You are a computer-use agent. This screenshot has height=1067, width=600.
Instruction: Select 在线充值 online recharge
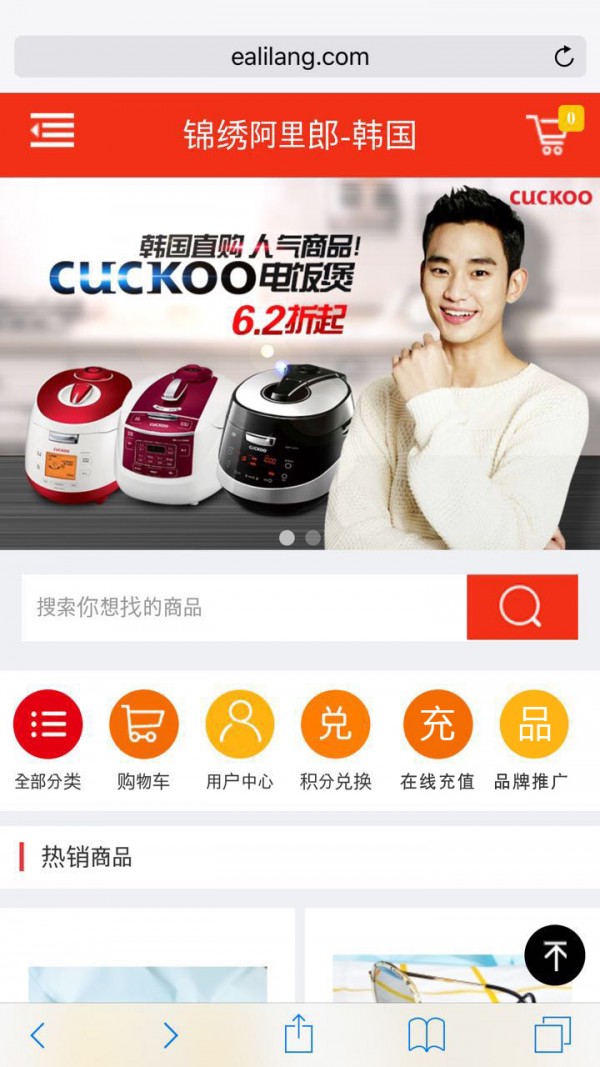pos(437,725)
